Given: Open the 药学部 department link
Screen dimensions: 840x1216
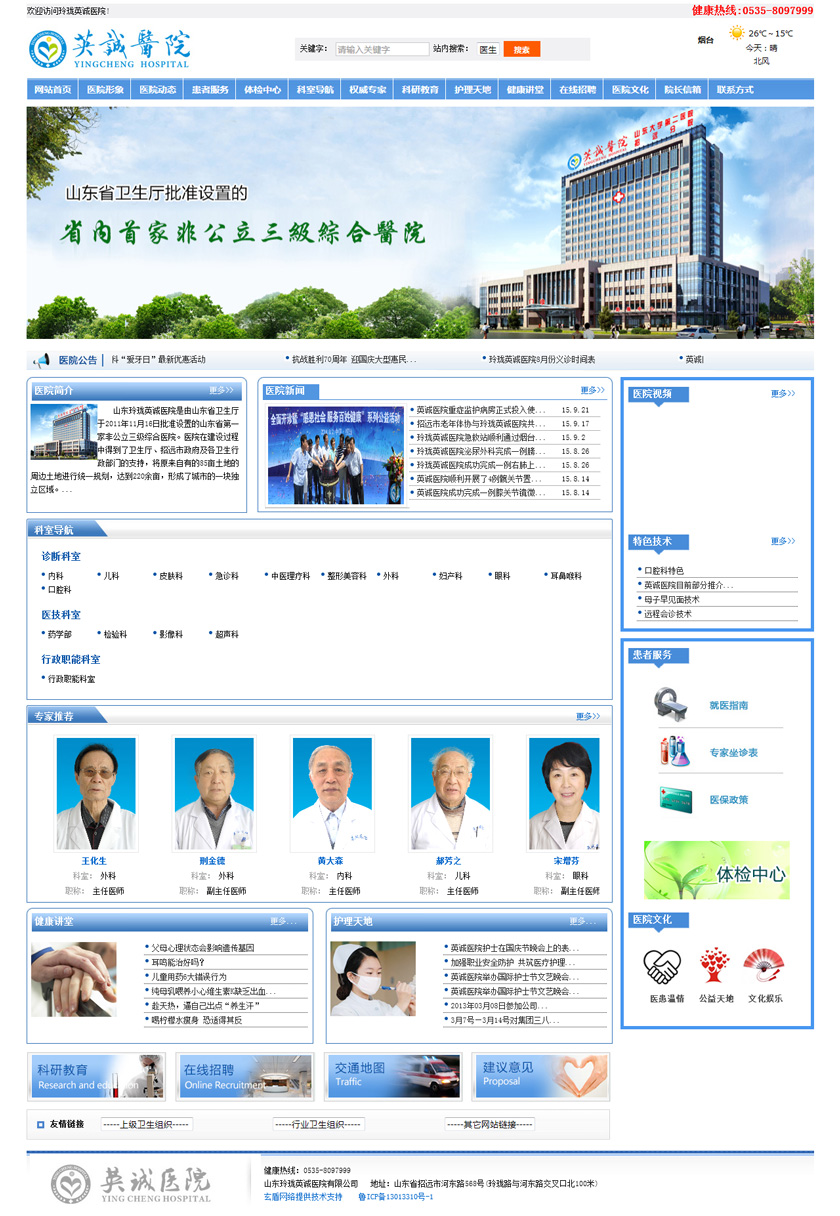Looking at the screenshot, I should (x=59, y=634).
